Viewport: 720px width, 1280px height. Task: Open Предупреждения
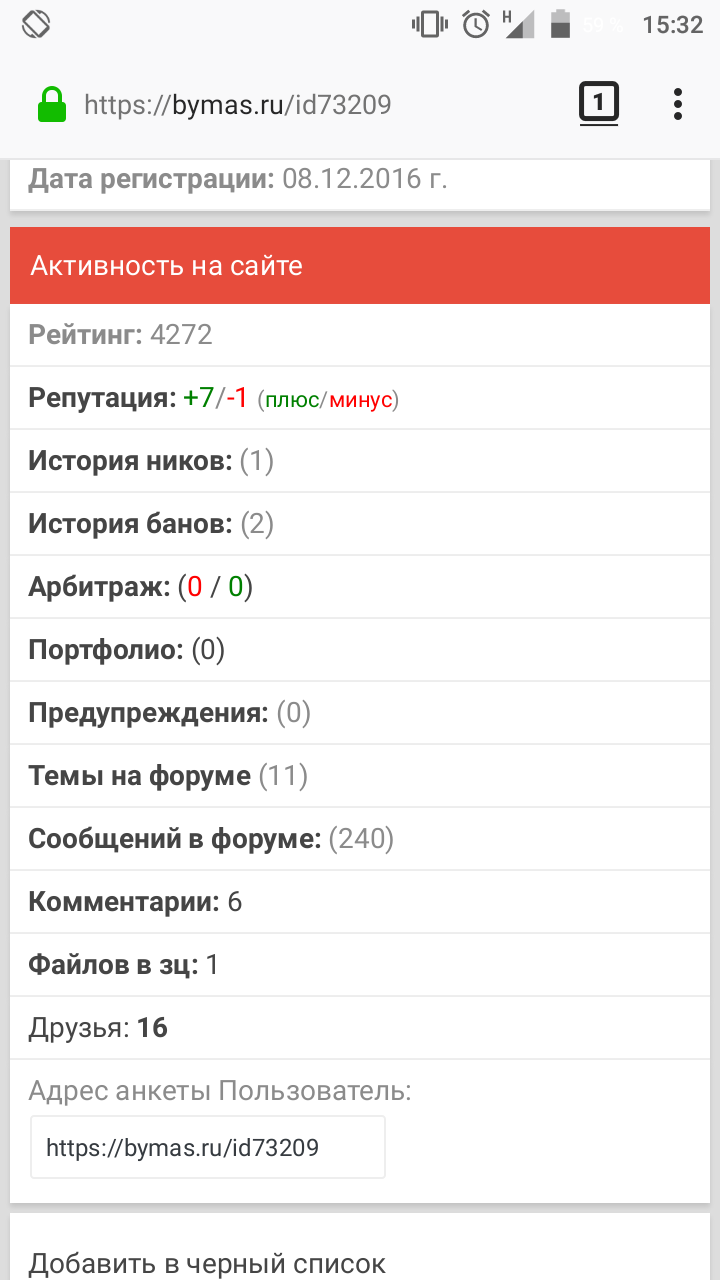tap(168, 713)
